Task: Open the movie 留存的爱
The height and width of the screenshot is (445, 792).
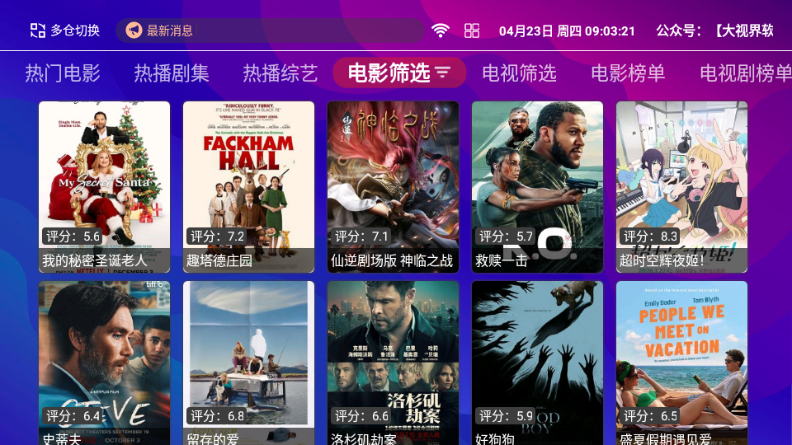Action: click(x=248, y=362)
